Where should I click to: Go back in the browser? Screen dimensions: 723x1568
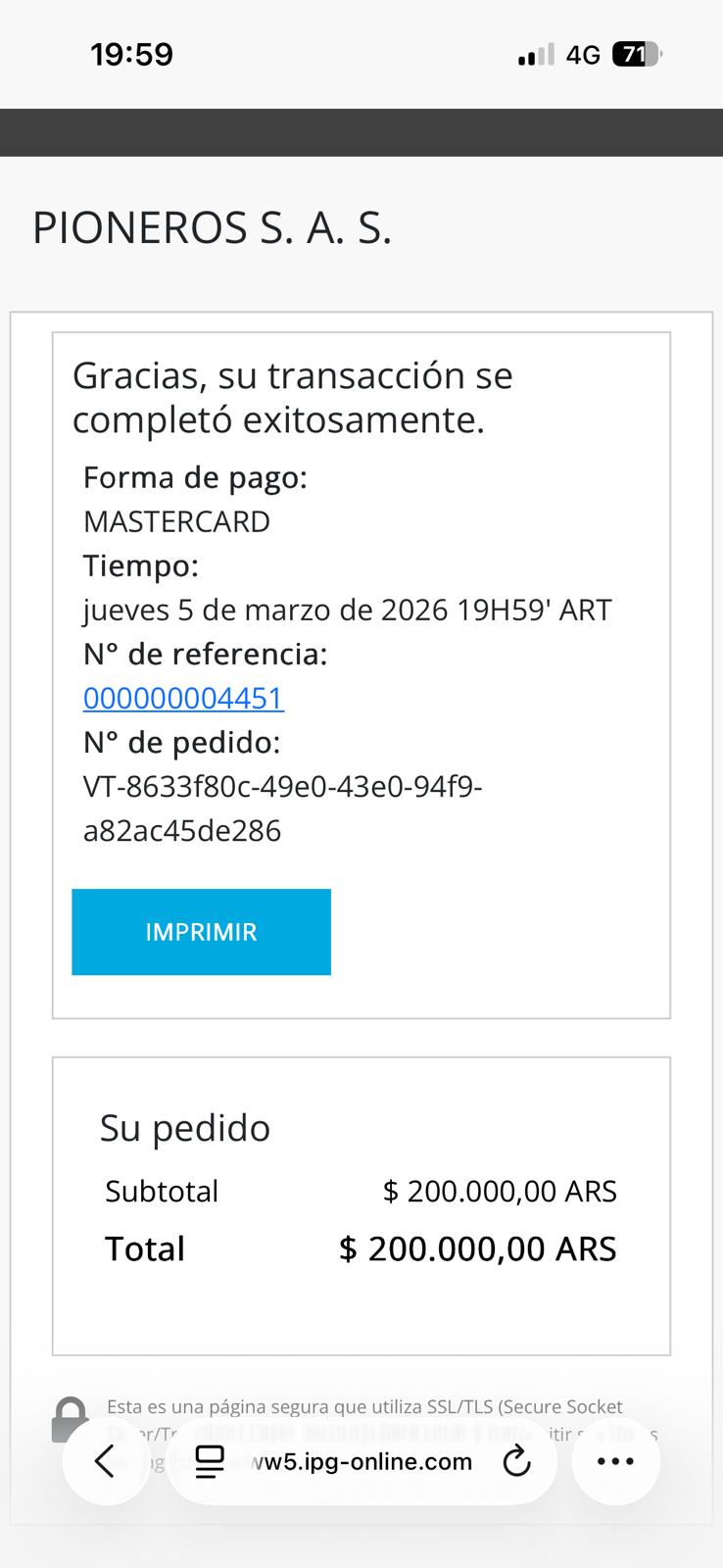[x=105, y=1462]
